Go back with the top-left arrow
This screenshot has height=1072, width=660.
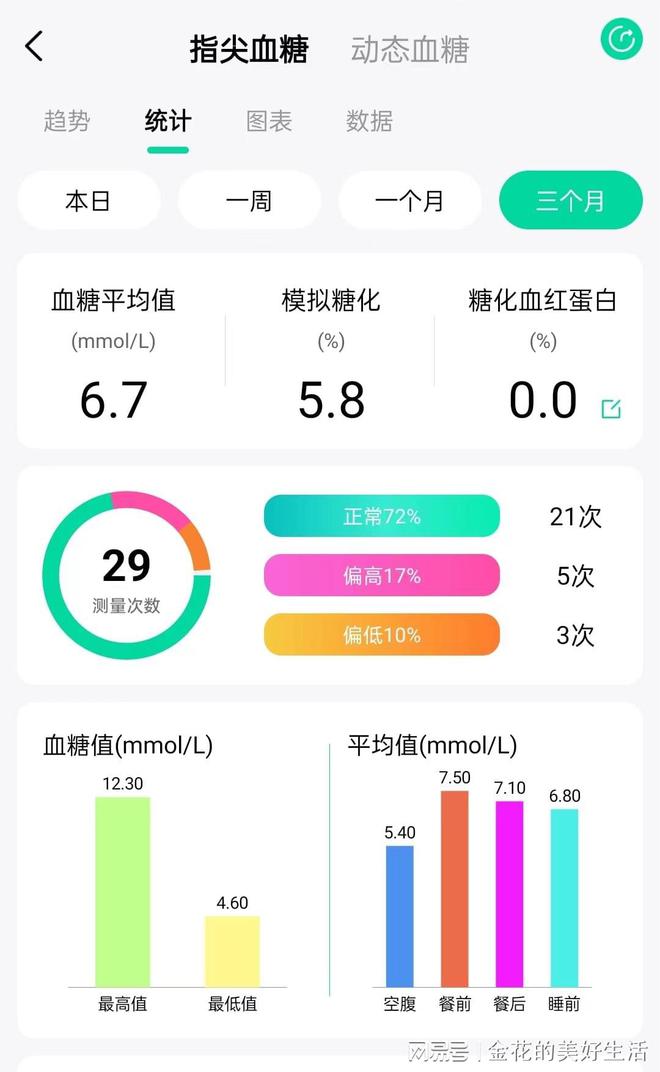coord(34,46)
